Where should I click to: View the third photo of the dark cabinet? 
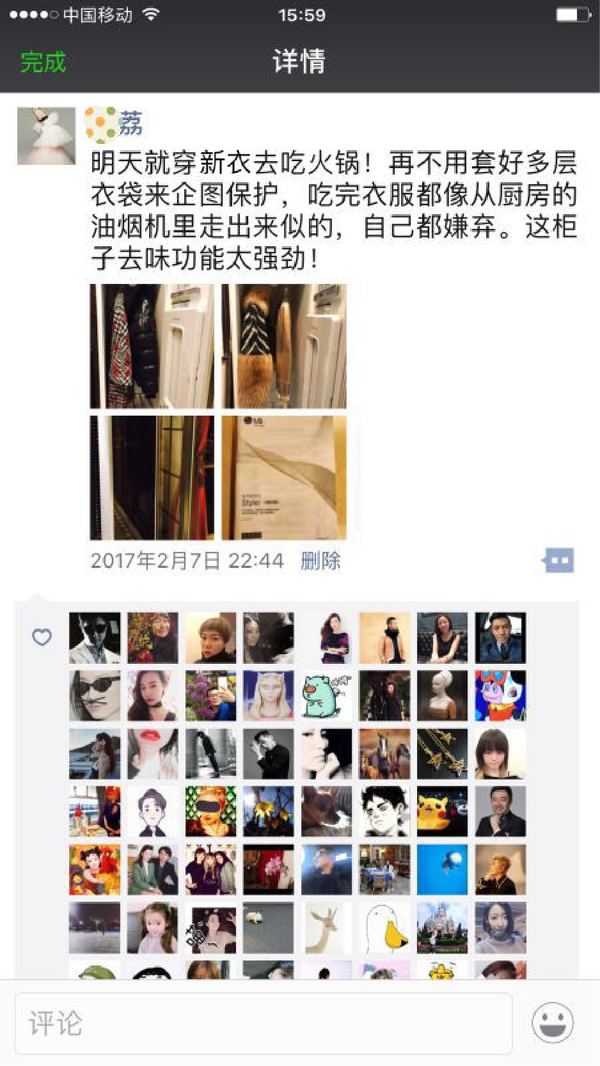coord(152,478)
